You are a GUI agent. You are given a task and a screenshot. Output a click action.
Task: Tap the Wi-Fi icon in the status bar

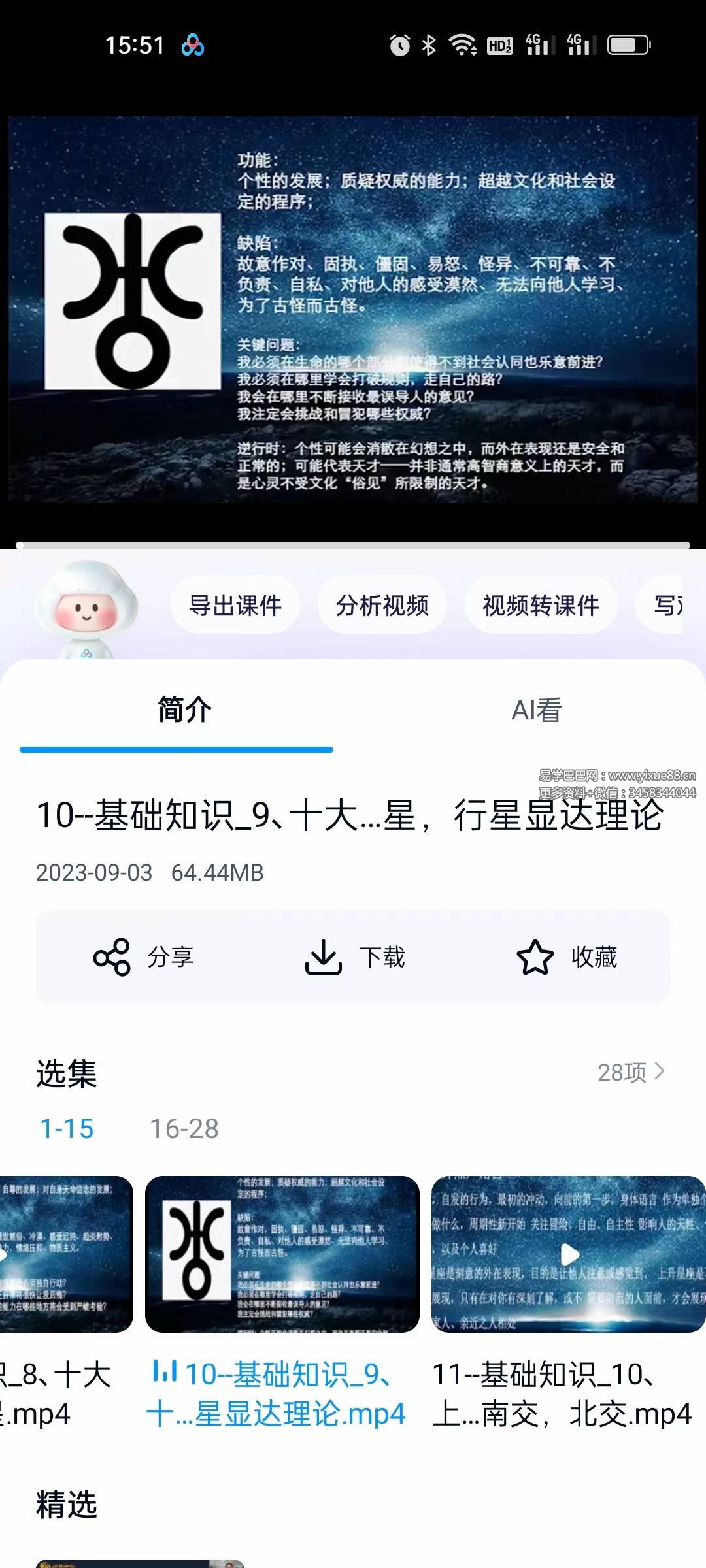[463, 44]
